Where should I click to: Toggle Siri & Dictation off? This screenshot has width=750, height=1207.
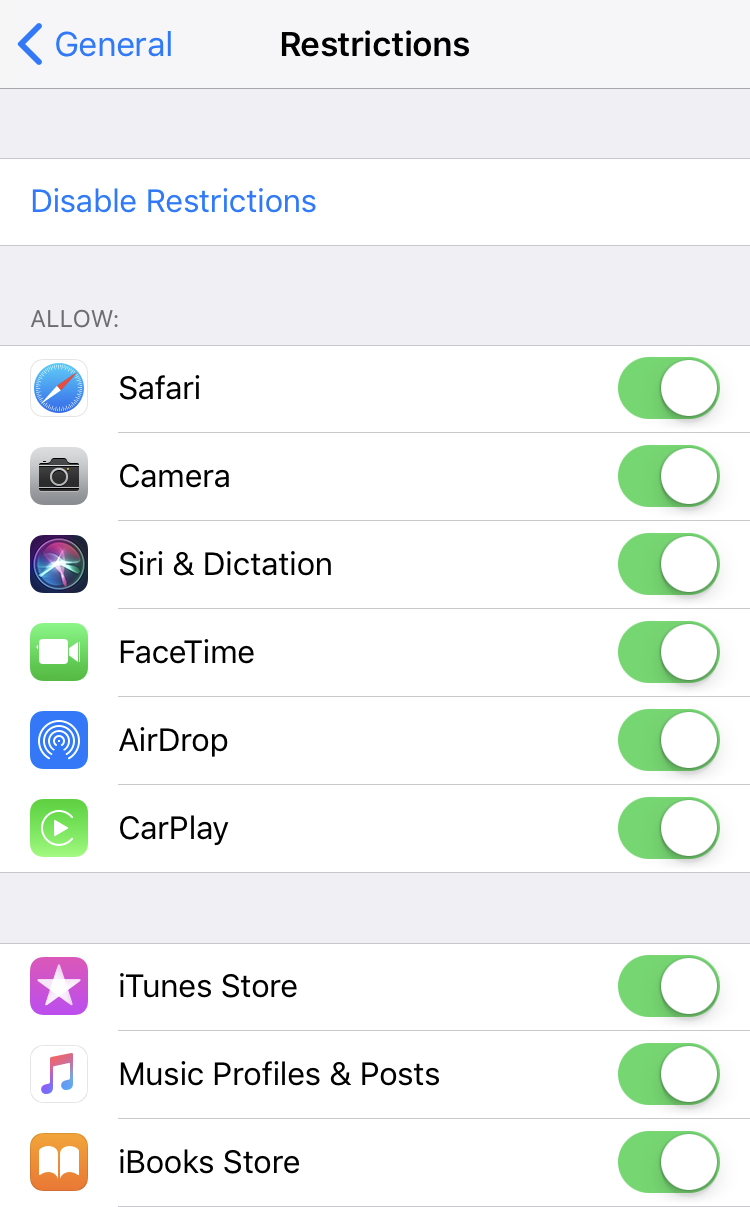tap(668, 564)
